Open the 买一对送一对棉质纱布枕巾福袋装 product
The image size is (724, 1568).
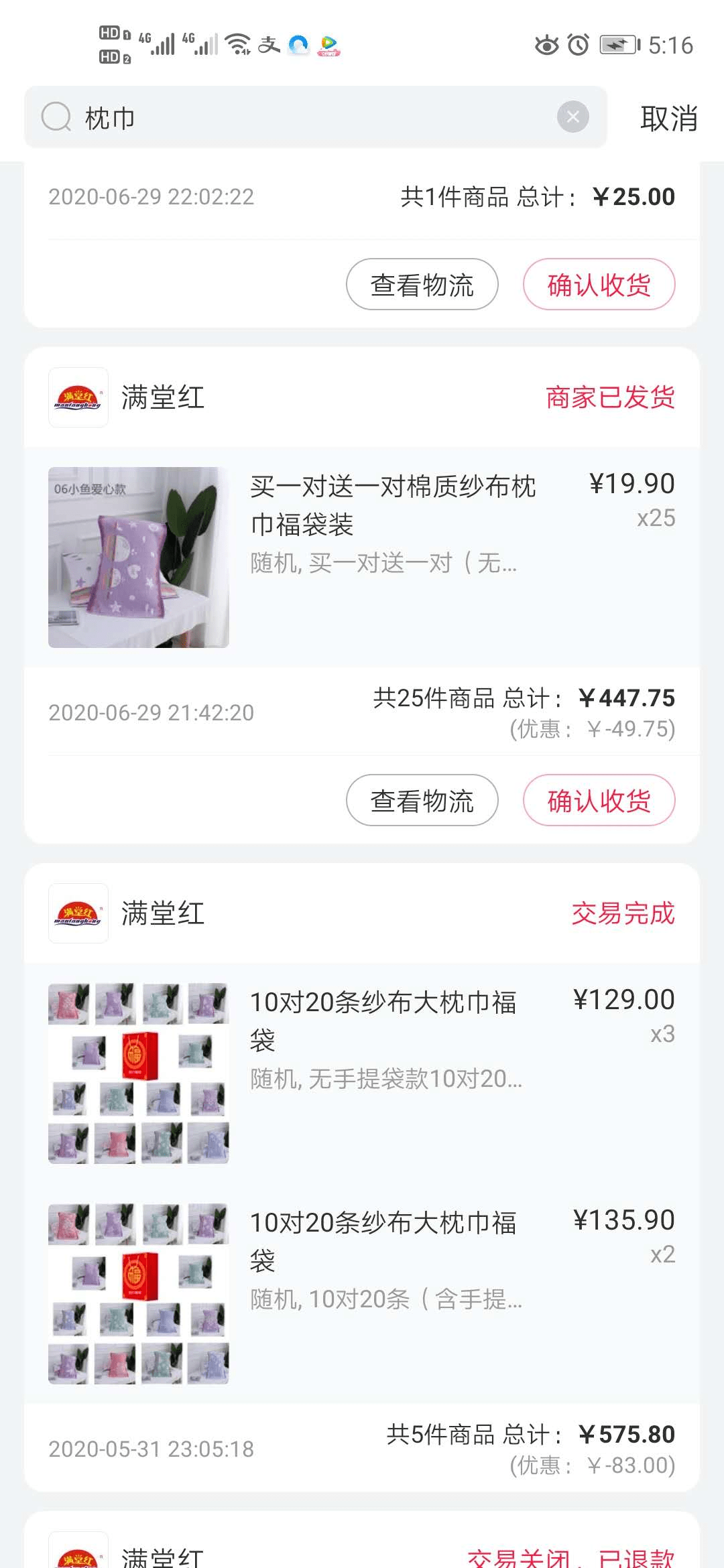[362, 557]
